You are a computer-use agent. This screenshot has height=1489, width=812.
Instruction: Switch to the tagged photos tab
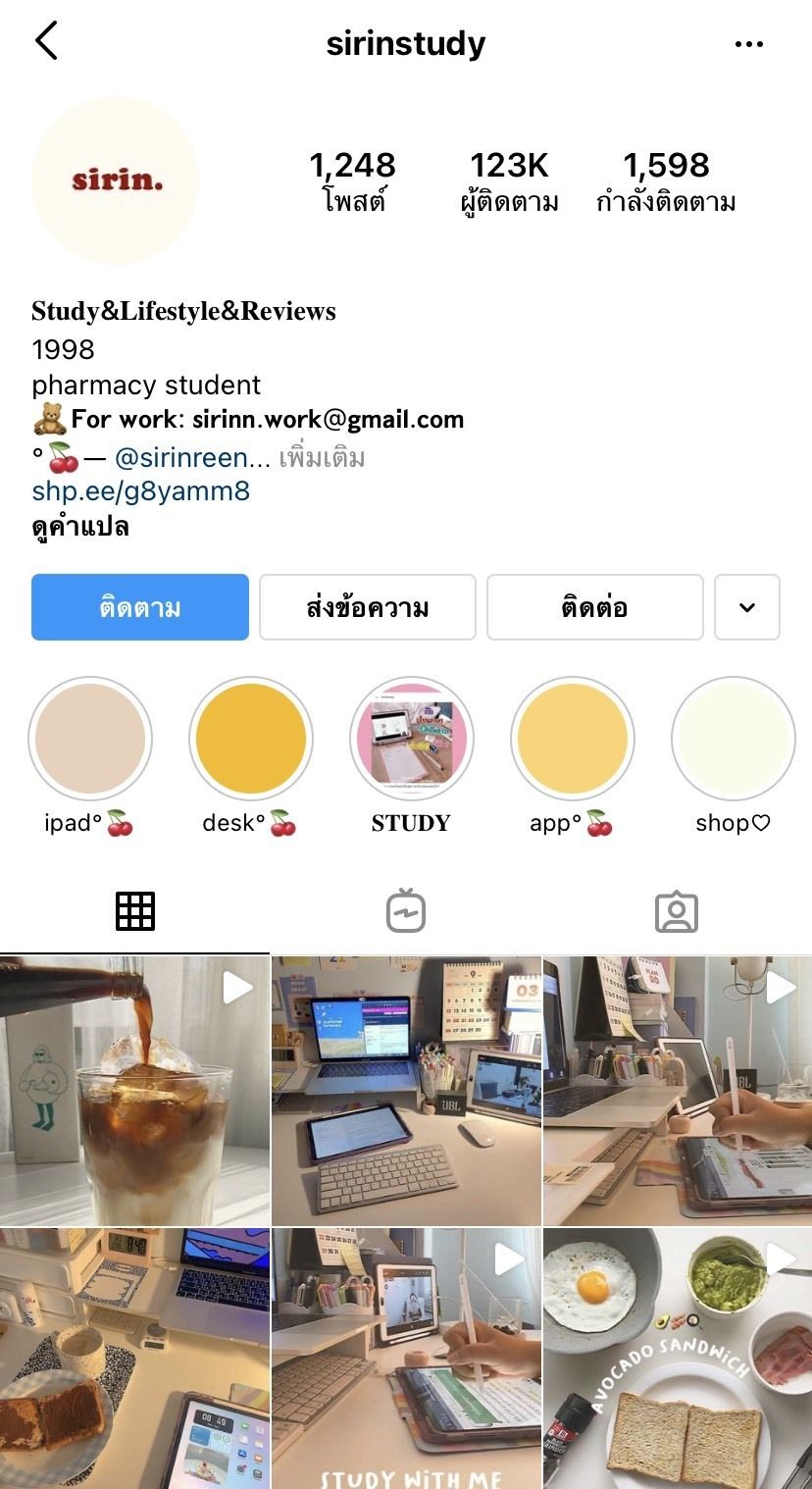tap(677, 911)
